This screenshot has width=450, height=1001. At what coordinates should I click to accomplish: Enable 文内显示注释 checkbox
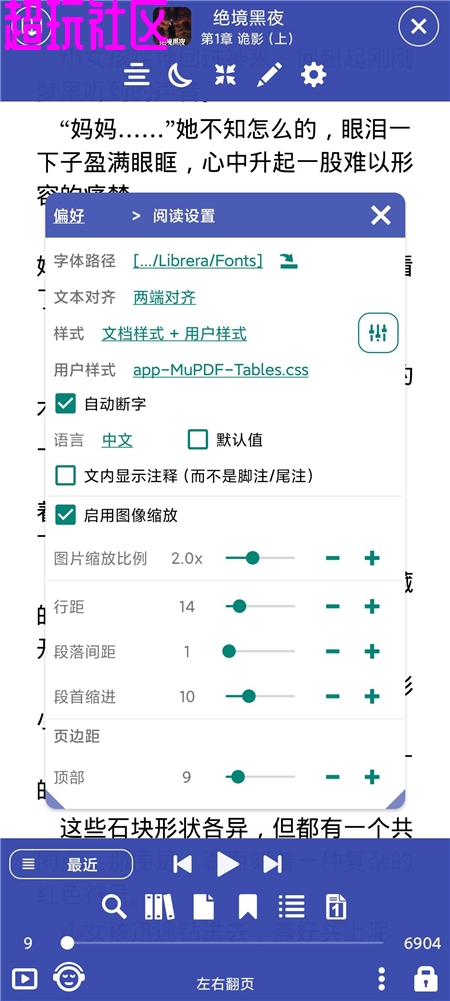tap(66, 476)
